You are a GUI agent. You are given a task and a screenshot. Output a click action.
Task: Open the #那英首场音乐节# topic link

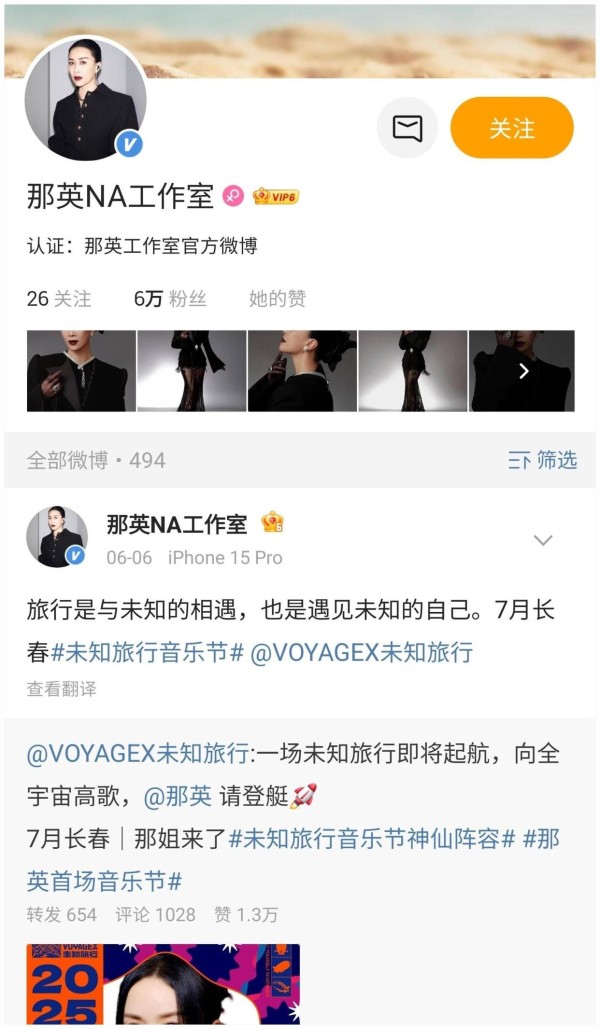coord(293,860)
